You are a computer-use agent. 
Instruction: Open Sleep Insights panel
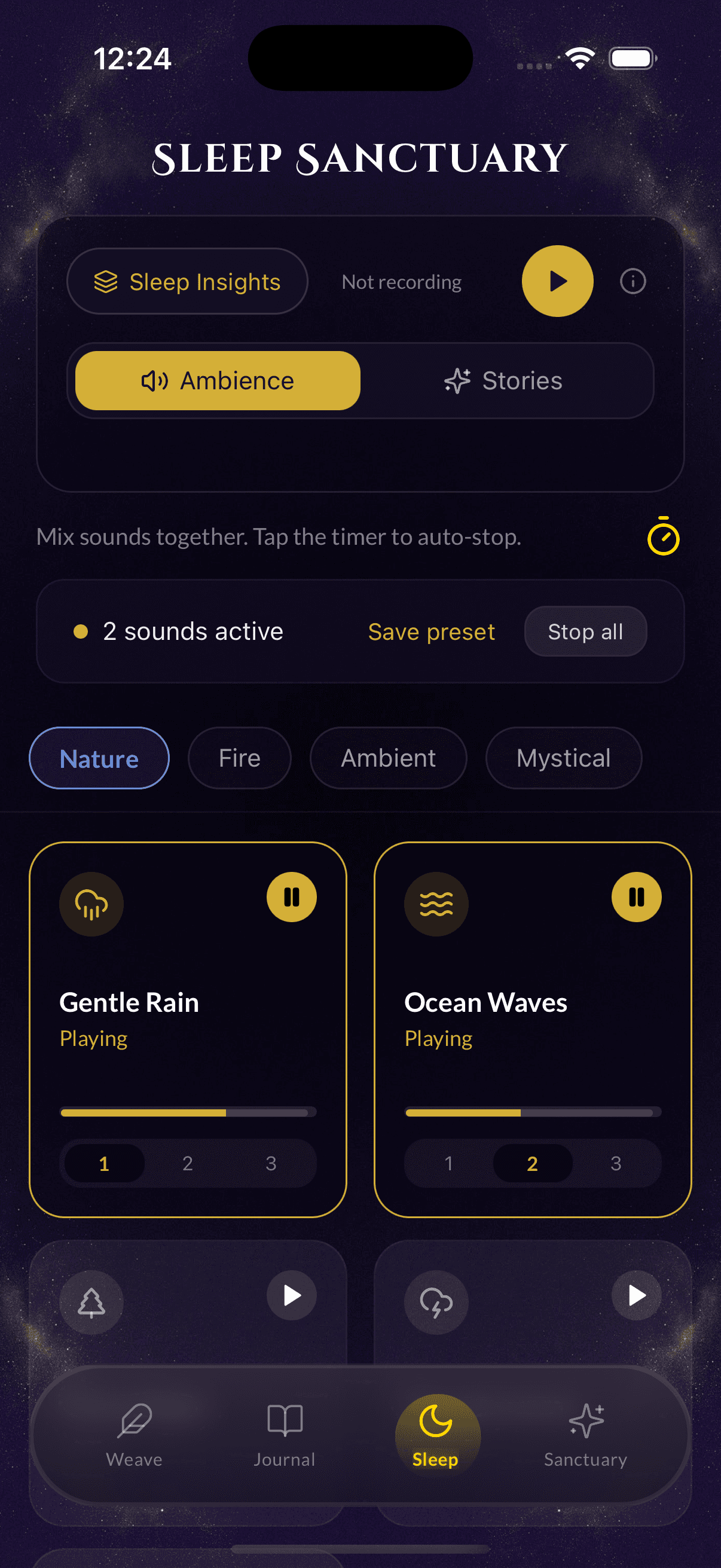tap(187, 281)
